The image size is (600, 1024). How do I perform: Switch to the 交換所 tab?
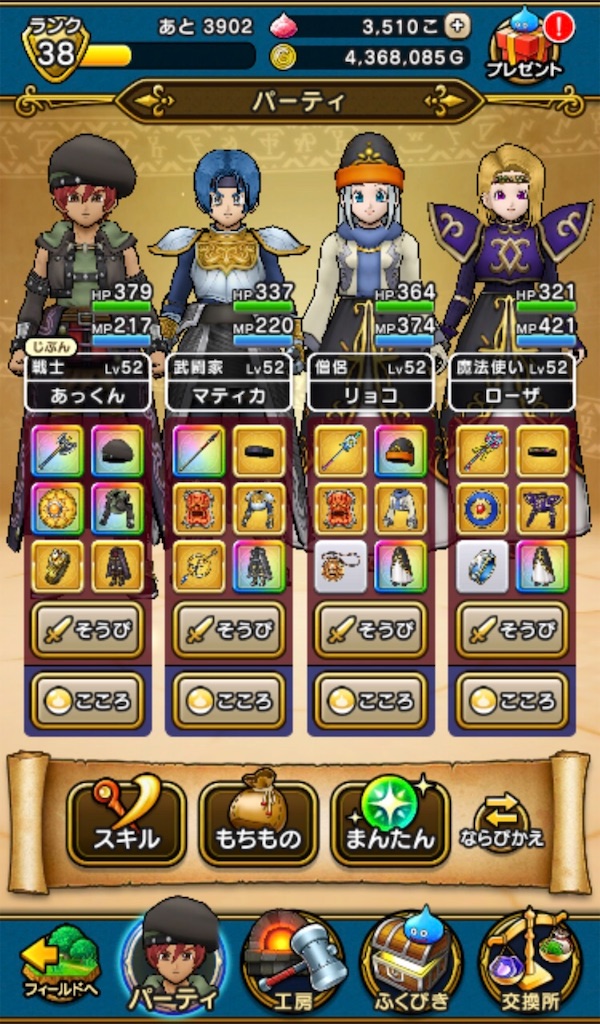[532, 963]
